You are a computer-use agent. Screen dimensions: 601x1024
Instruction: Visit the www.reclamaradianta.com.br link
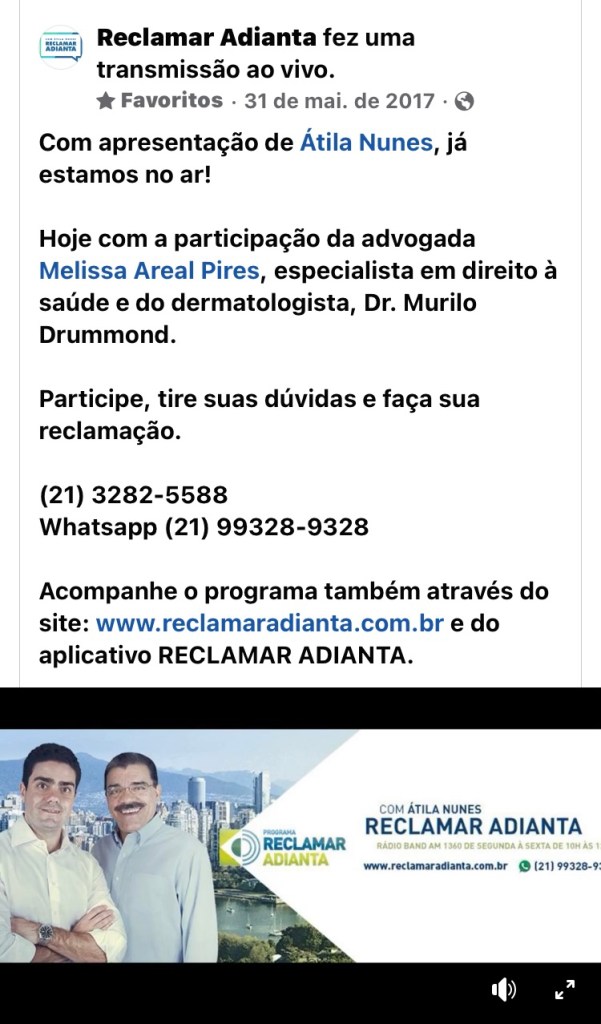point(270,623)
